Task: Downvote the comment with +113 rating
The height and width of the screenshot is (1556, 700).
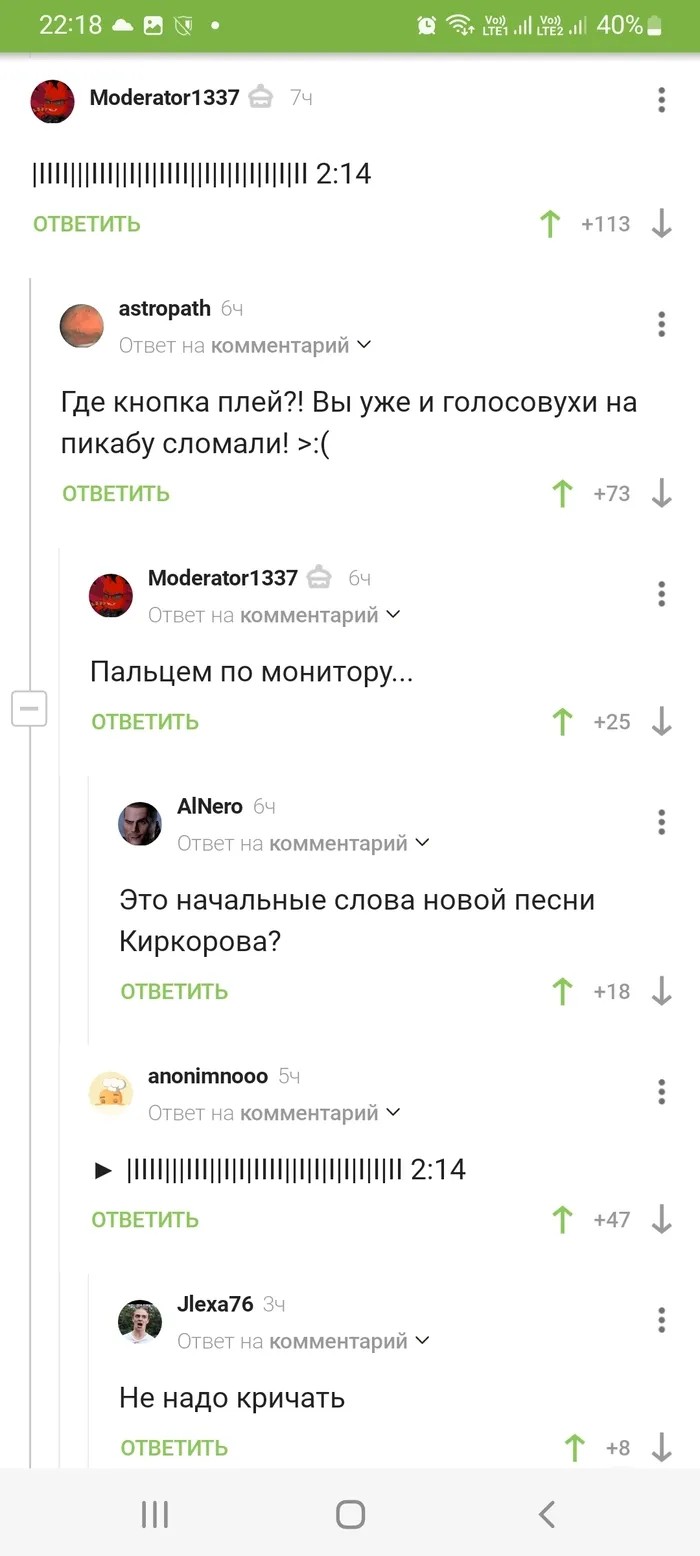Action: pos(661,224)
